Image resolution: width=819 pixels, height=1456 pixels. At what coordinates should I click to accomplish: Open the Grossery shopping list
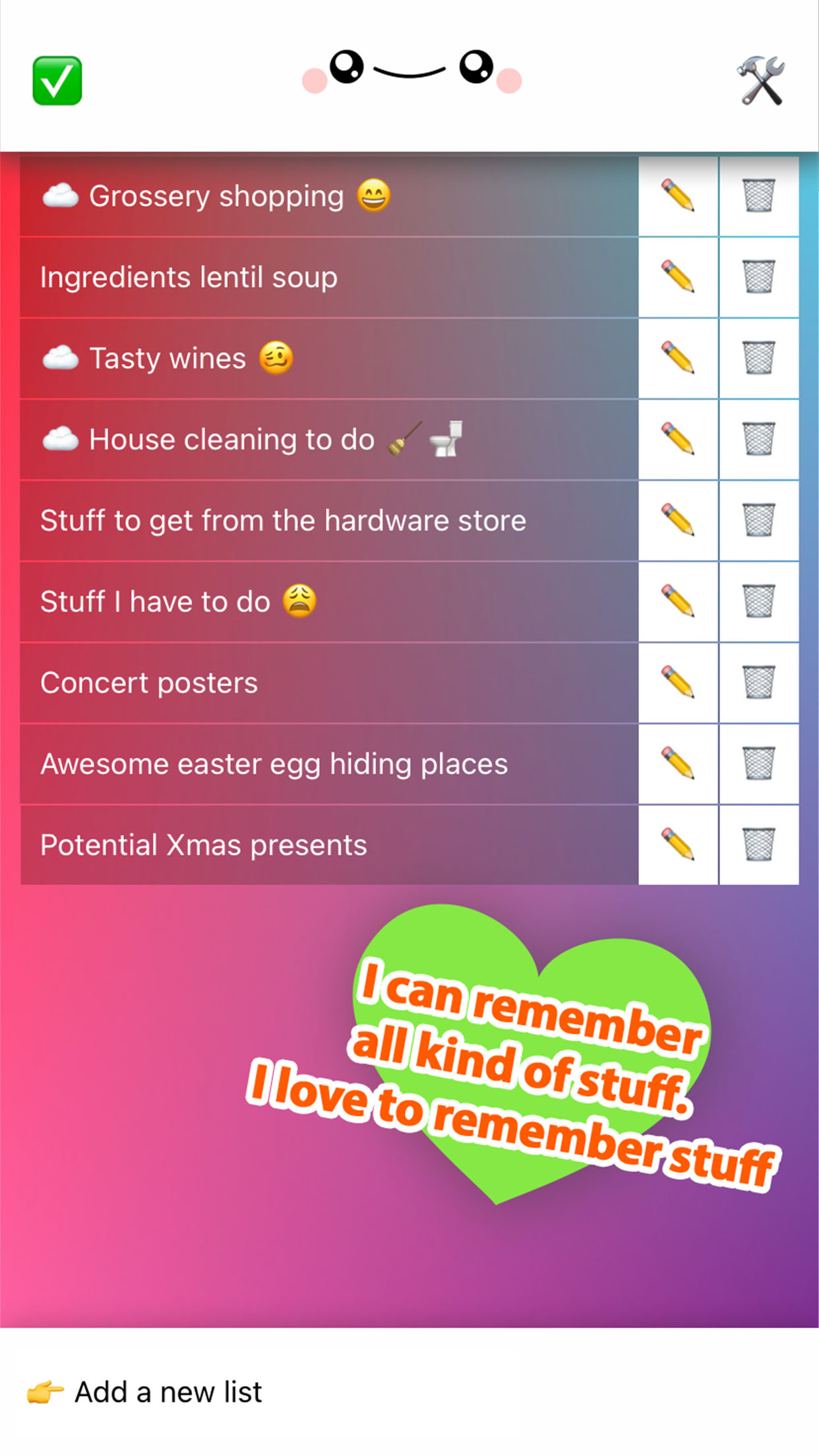point(329,196)
